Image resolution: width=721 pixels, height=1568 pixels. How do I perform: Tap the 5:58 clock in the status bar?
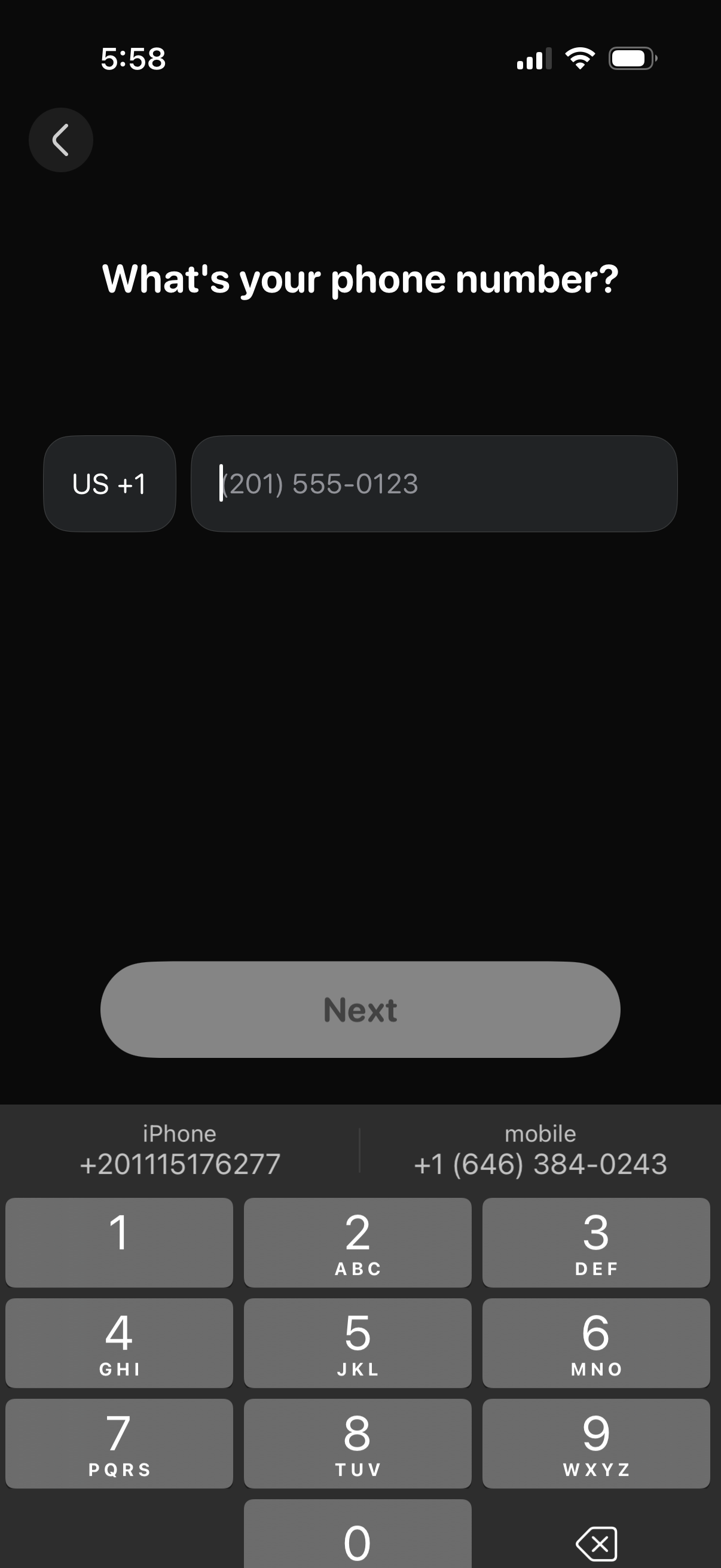(x=132, y=59)
